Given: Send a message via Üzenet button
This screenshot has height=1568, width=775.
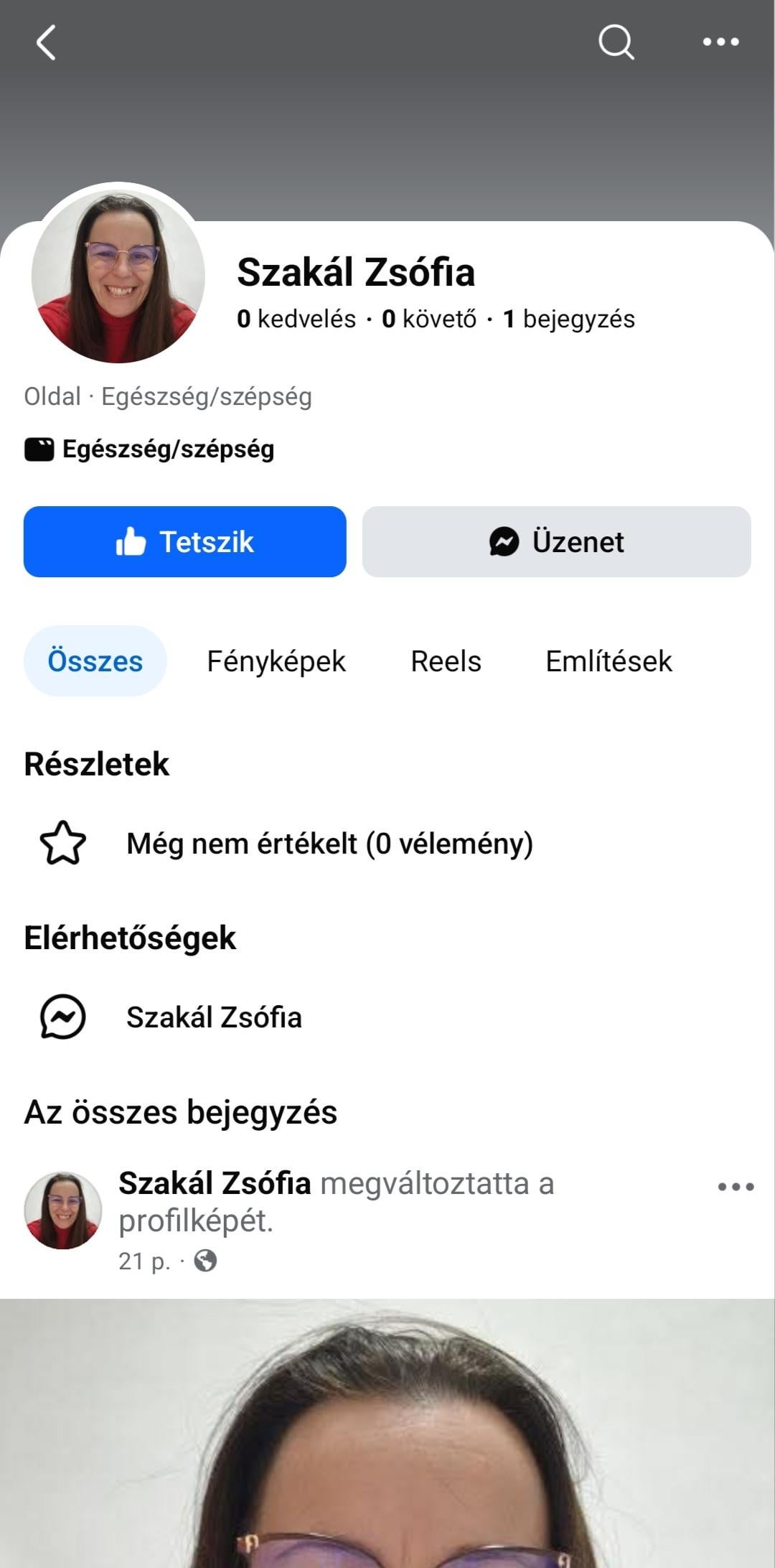Looking at the screenshot, I should pyautogui.click(x=556, y=542).
